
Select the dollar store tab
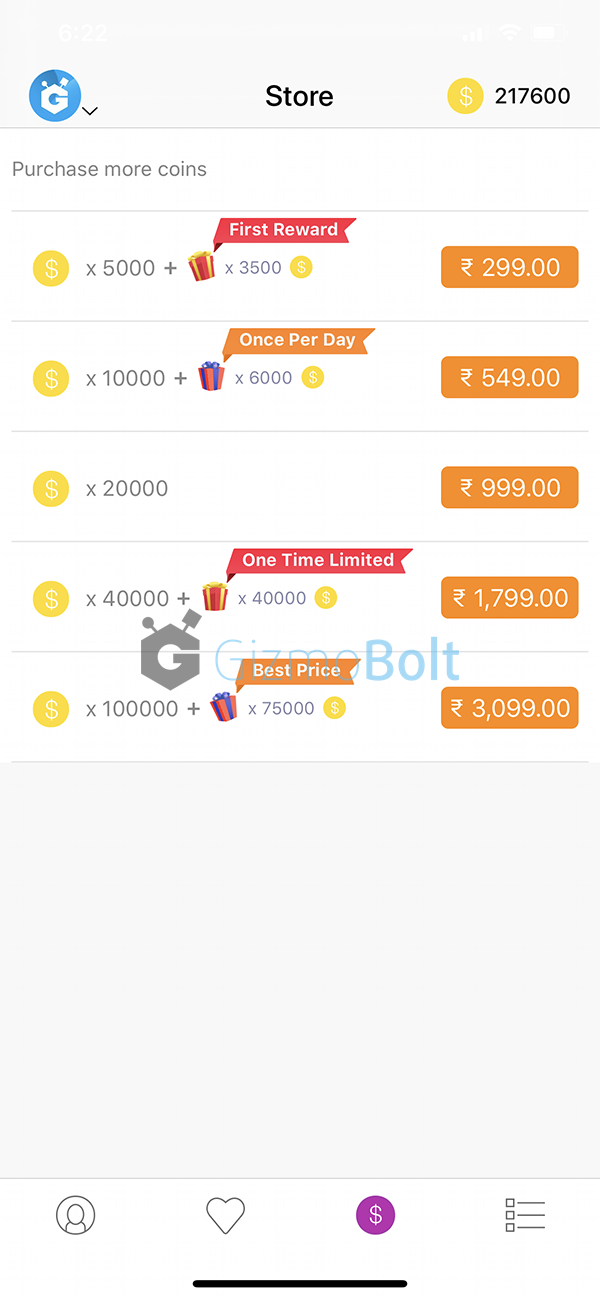(375, 1215)
